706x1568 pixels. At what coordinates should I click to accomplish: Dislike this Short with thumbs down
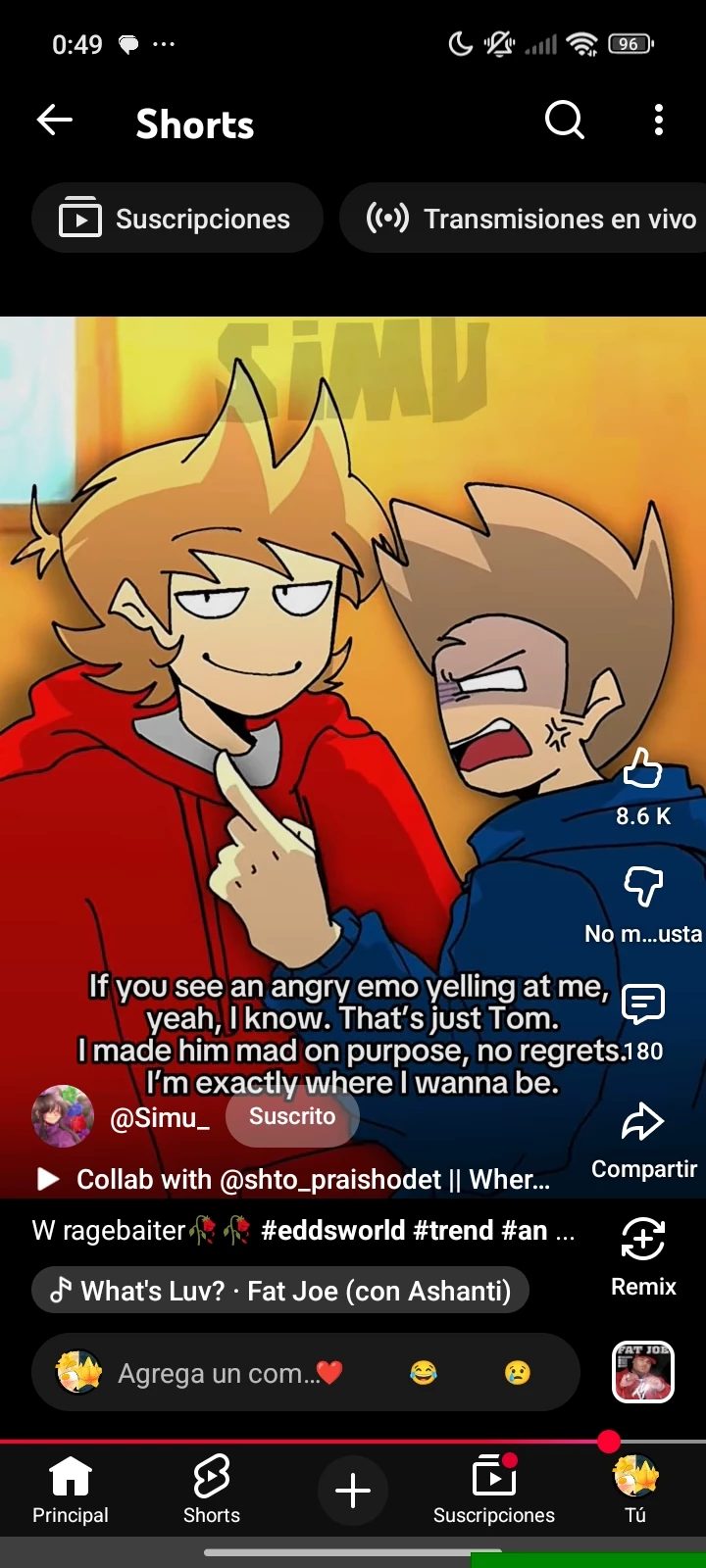tap(643, 887)
